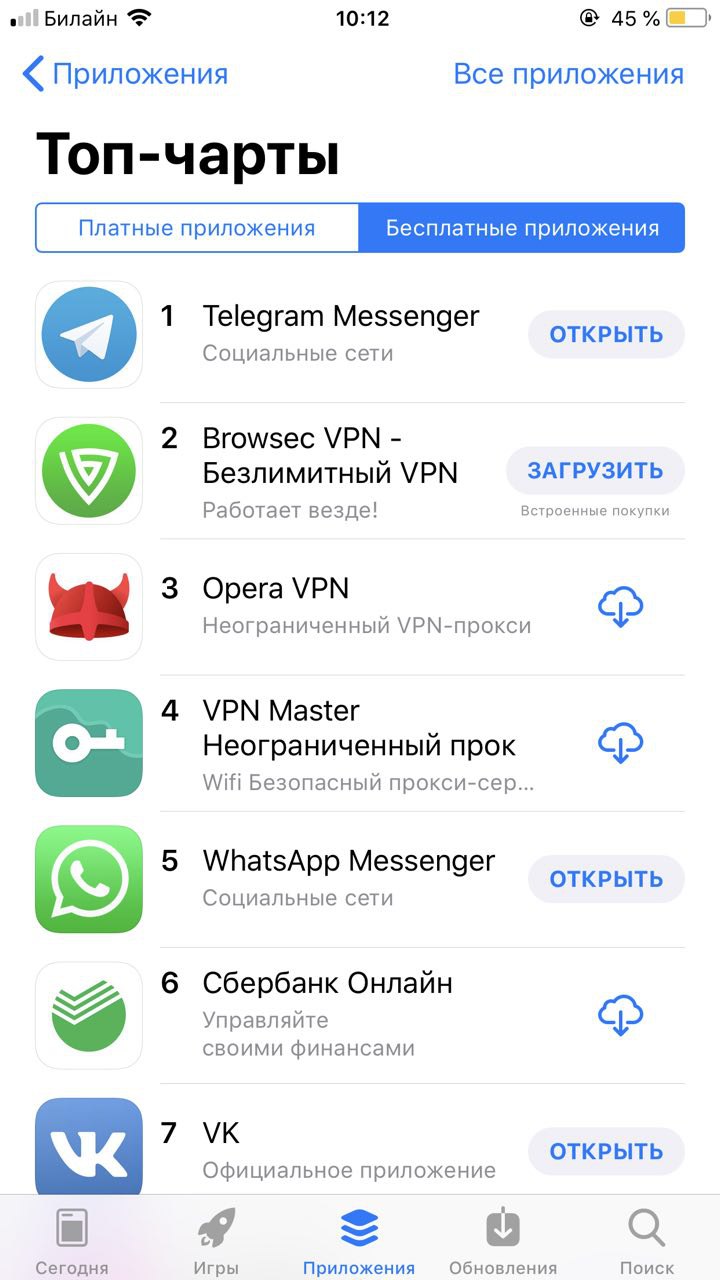Viewport: 720px width, 1280px height.
Task: Download Opera VPN via cloud icon
Action: click(x=620, y=607)
